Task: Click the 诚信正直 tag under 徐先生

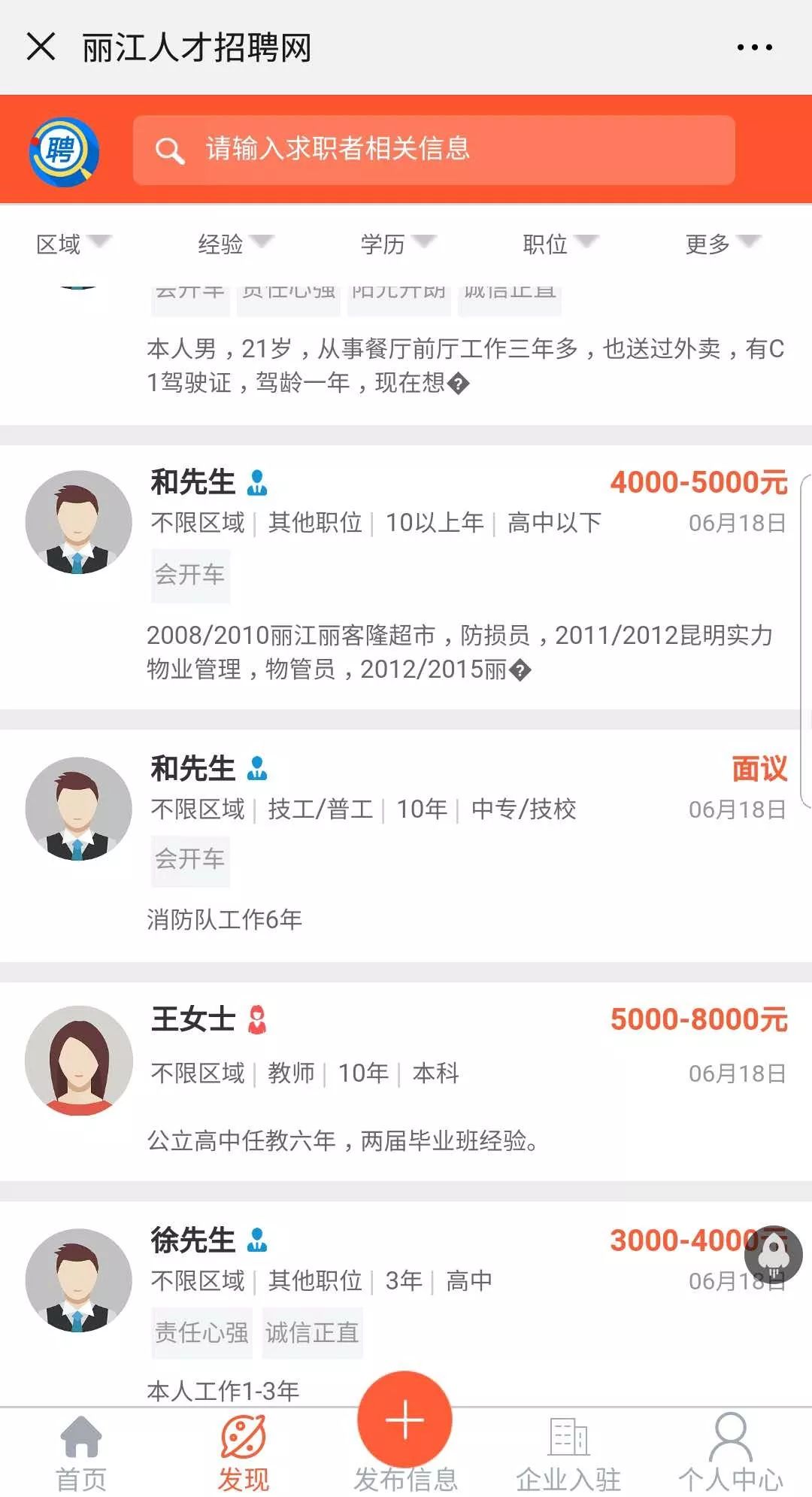Action: point(313,1332)
